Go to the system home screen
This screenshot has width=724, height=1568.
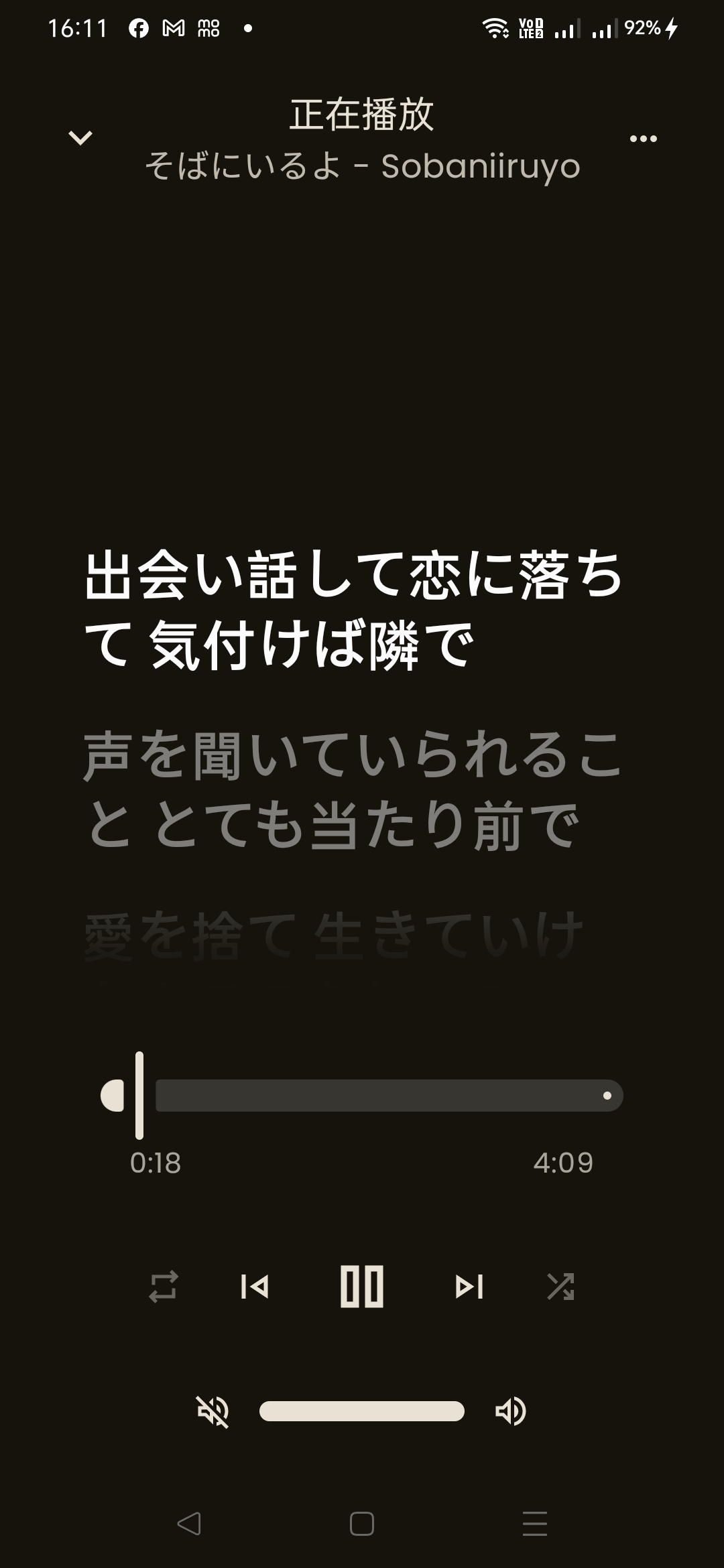click(362, 1523)
